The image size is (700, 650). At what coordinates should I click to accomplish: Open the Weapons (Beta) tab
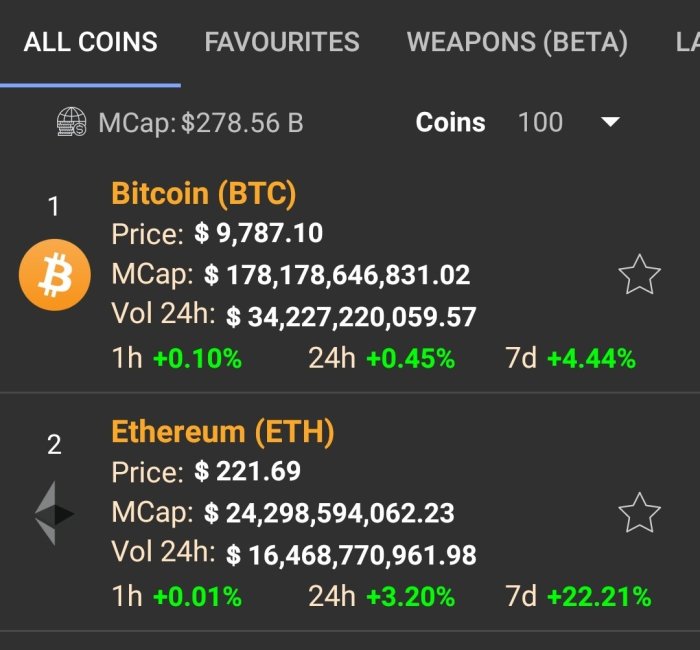coord(517,42)
